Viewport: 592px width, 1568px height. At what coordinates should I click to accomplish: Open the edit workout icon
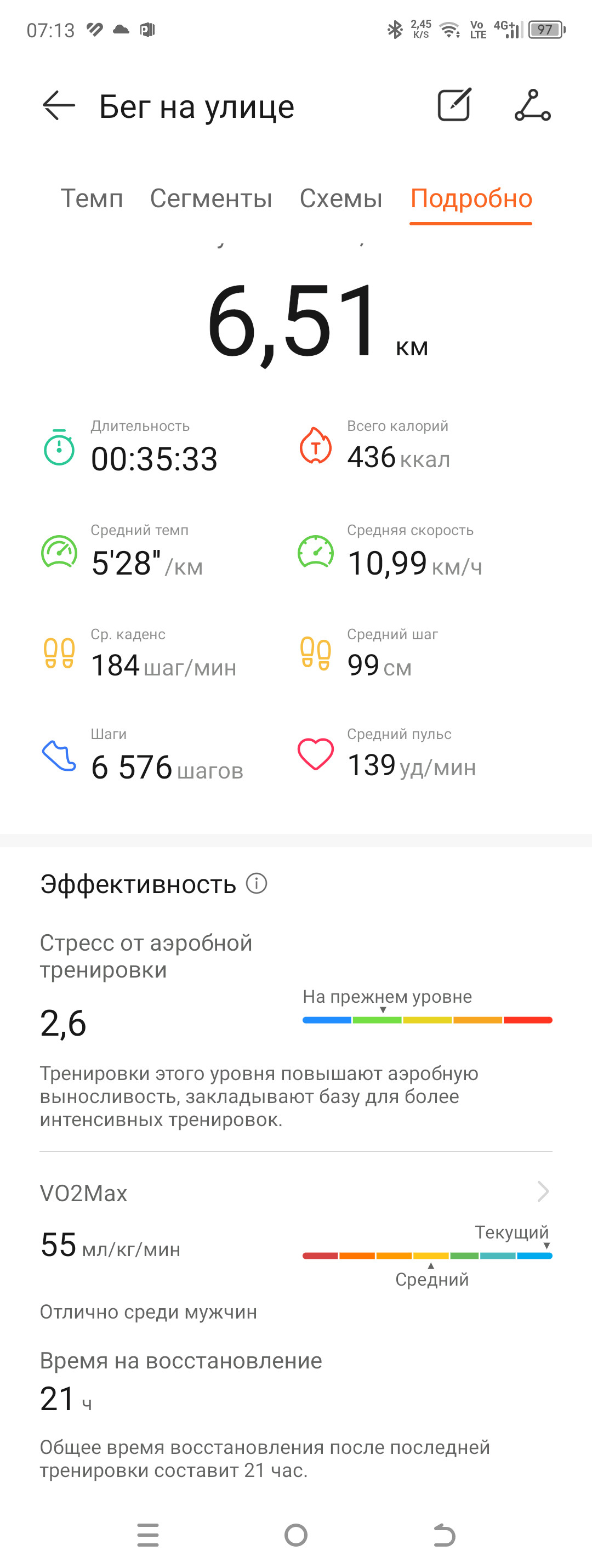point(454,105)
